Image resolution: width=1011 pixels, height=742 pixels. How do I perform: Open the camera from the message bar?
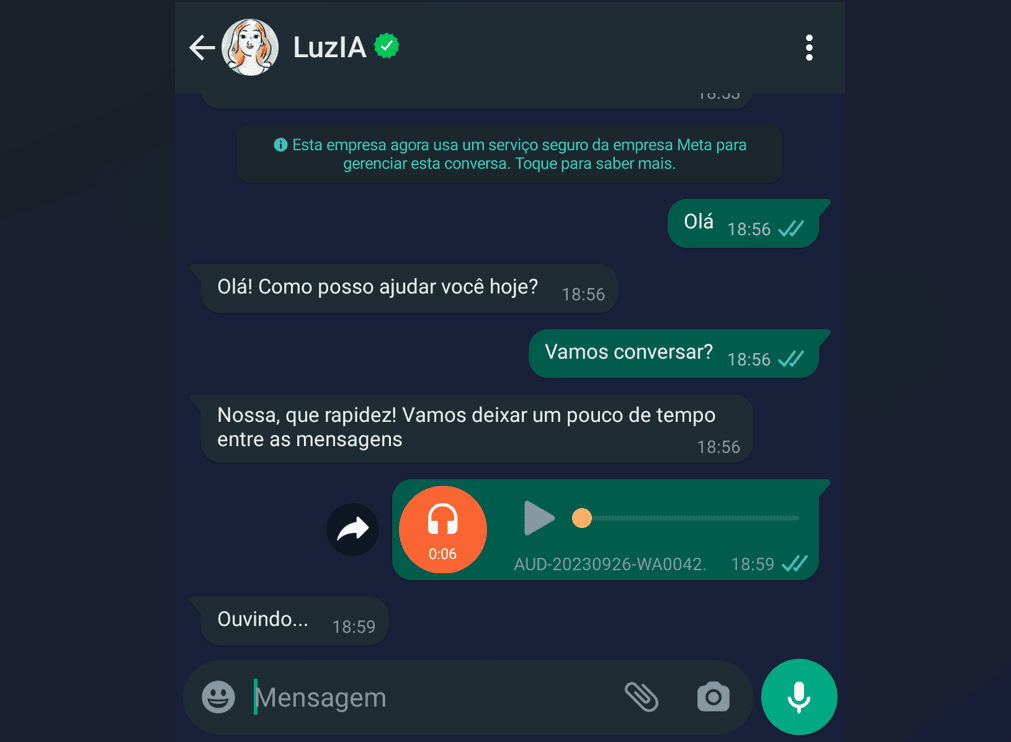tap(713, 697)
